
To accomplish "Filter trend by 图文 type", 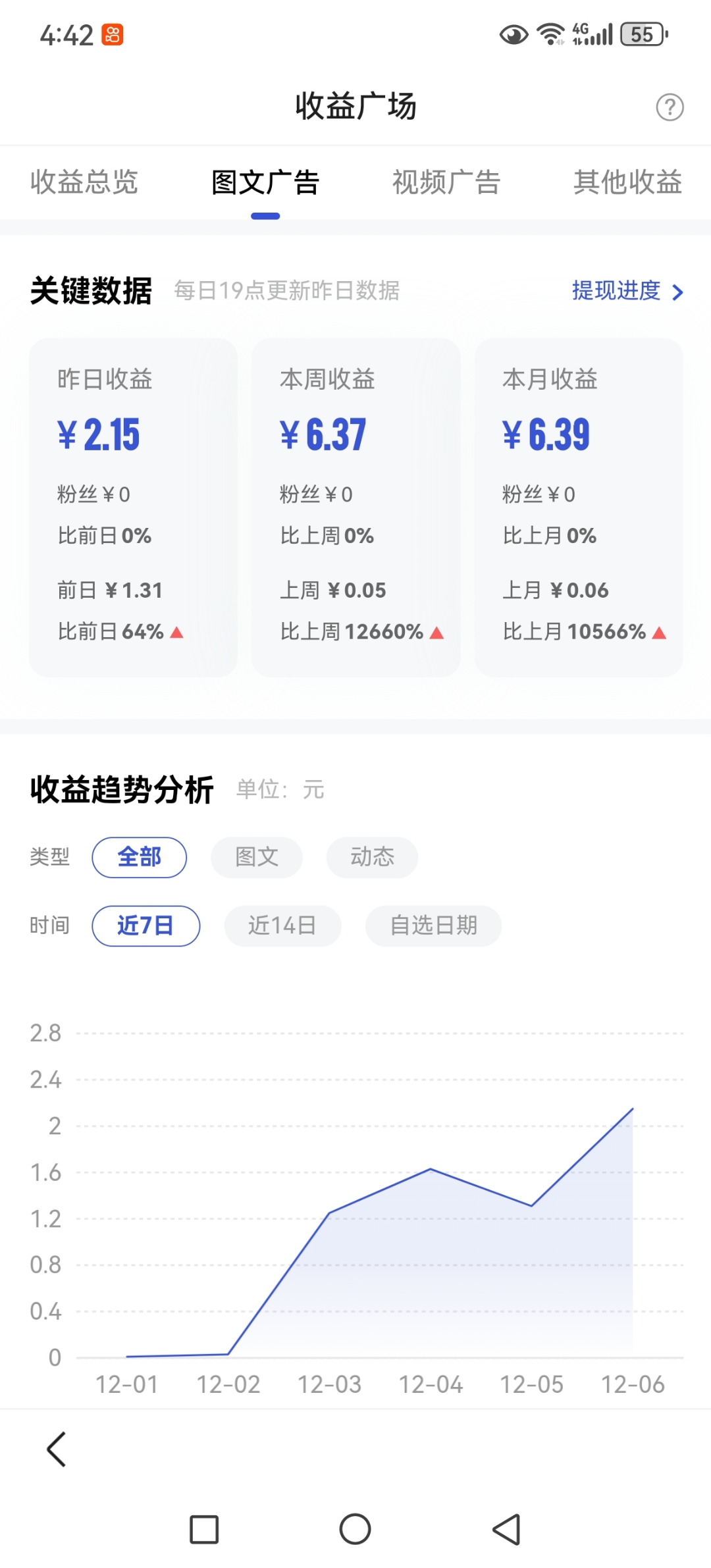I will tap(257, 857).
